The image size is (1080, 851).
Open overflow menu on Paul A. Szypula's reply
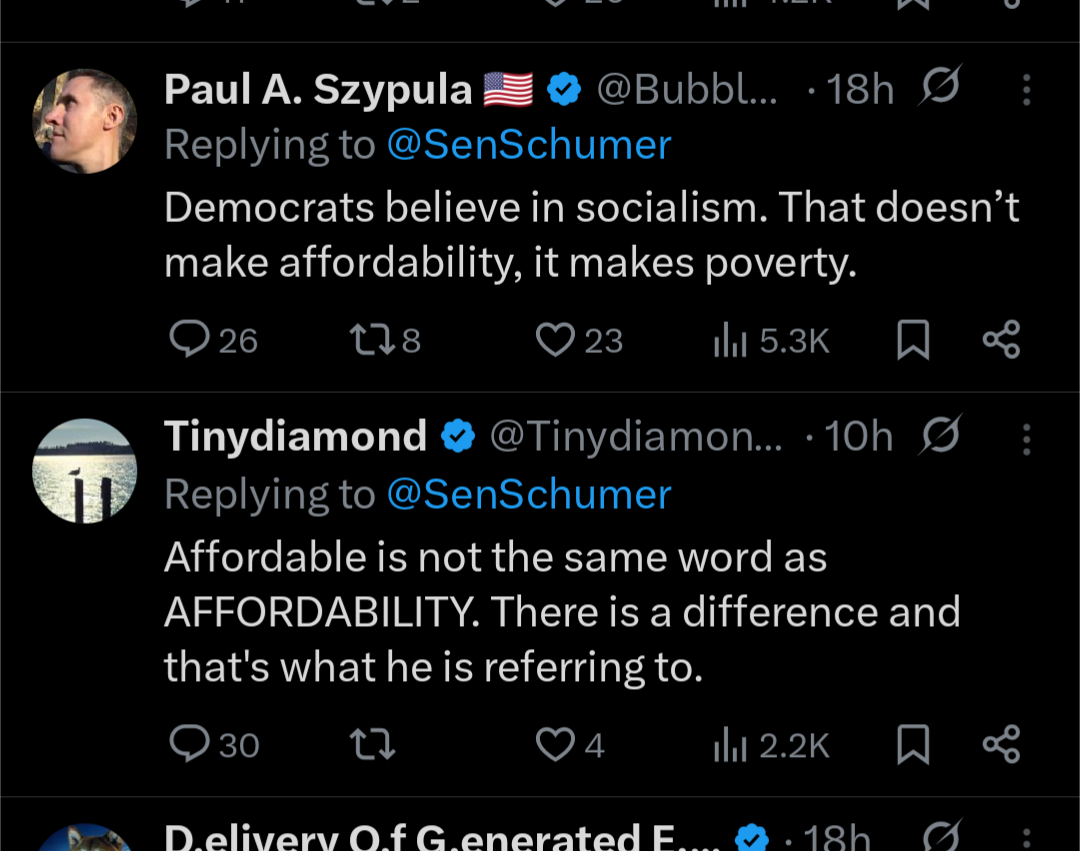[1026, 90]
